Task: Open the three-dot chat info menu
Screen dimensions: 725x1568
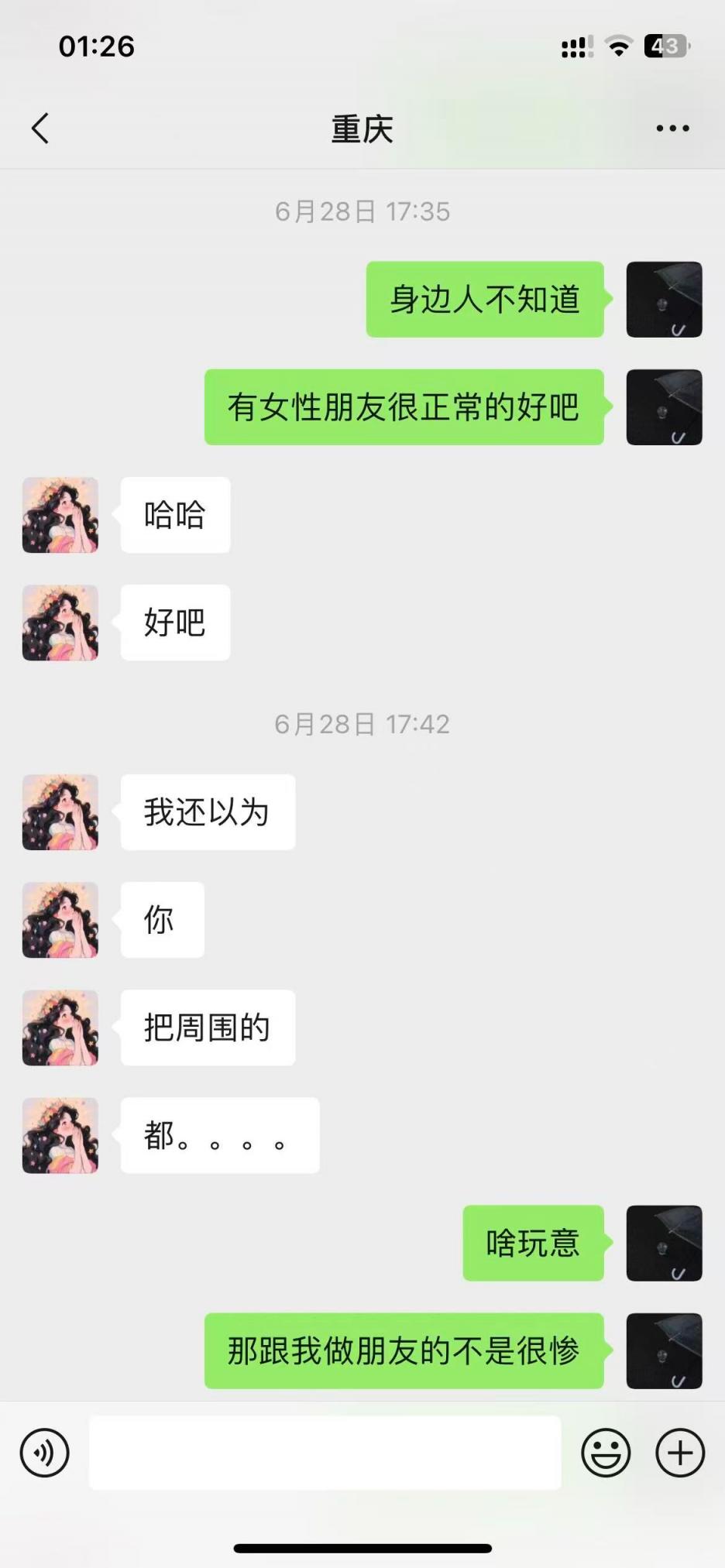Action: (672, 129)
